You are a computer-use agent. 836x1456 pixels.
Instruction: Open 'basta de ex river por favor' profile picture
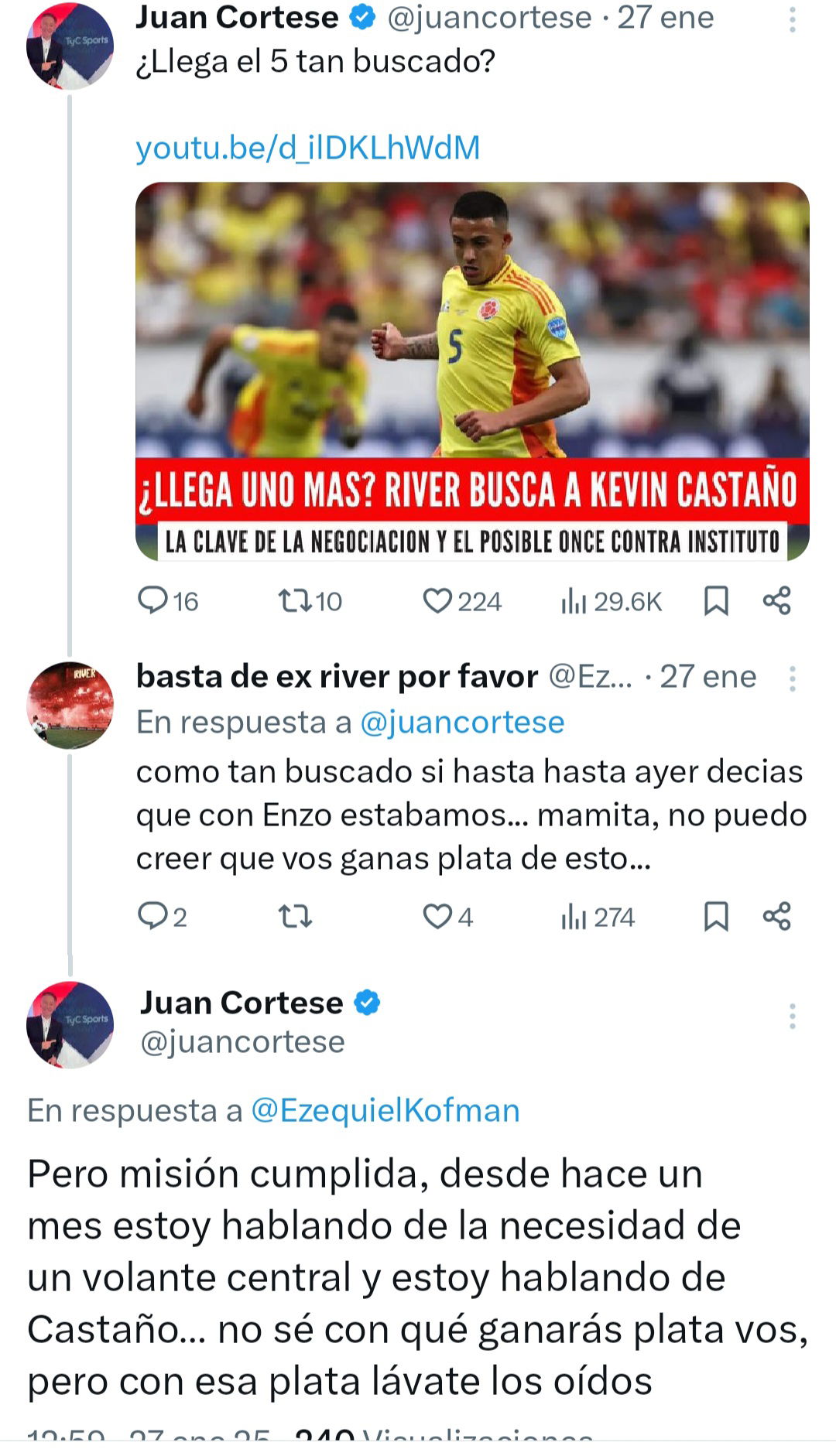pos(70,705)
